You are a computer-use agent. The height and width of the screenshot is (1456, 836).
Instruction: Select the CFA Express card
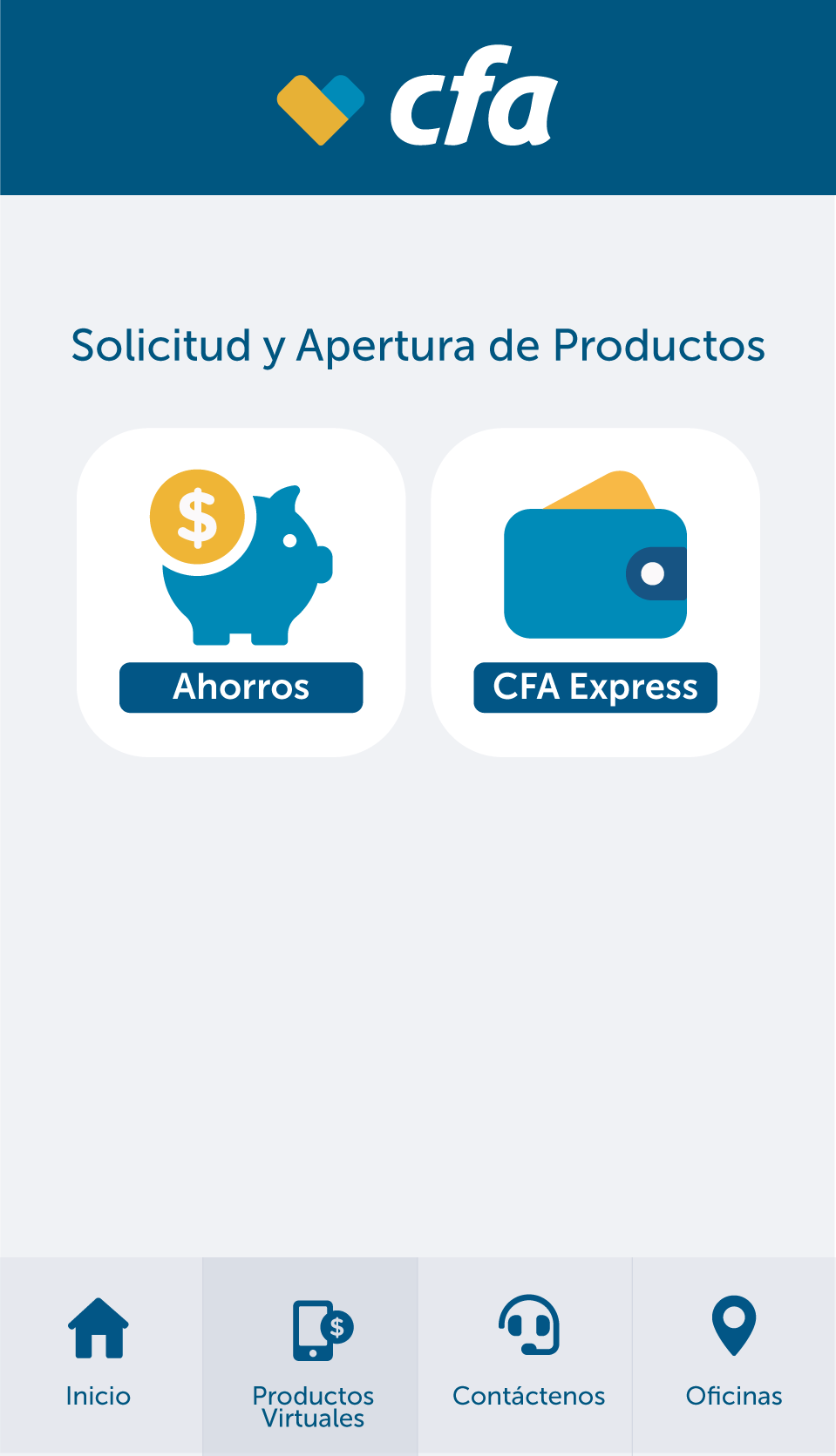click(595, 593)
